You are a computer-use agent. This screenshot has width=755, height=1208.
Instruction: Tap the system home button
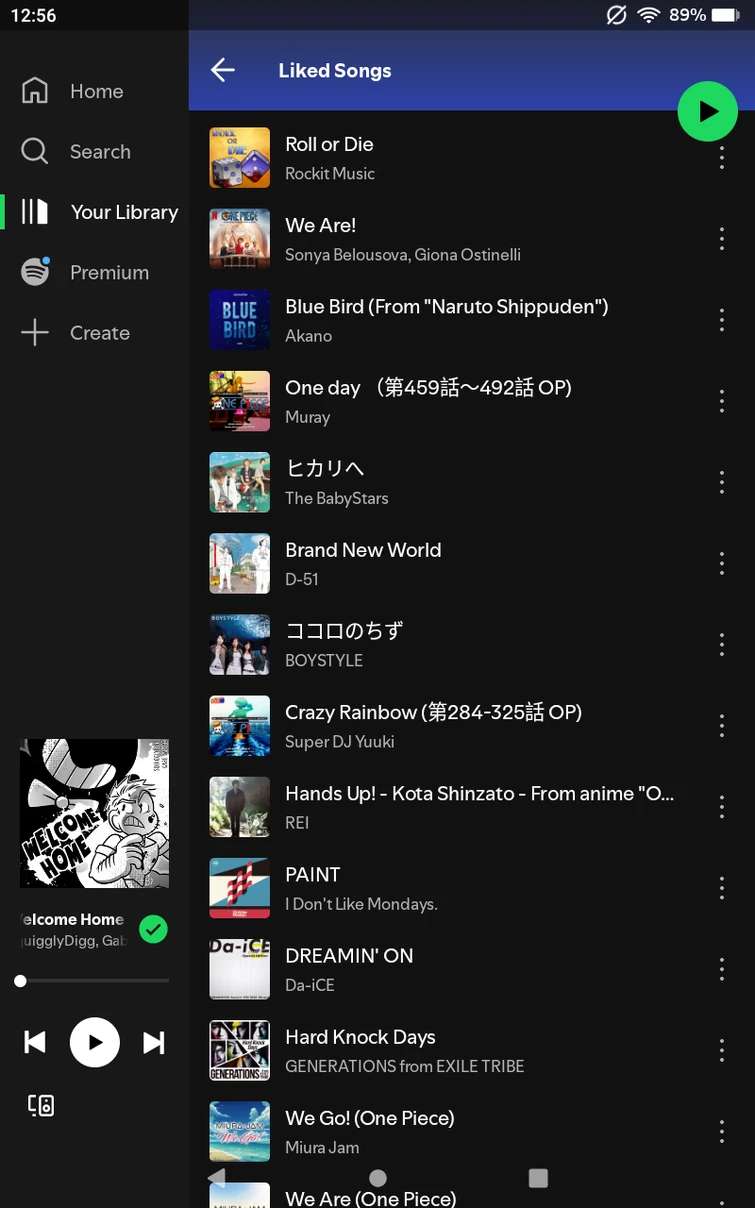(x=378, y=1178)
